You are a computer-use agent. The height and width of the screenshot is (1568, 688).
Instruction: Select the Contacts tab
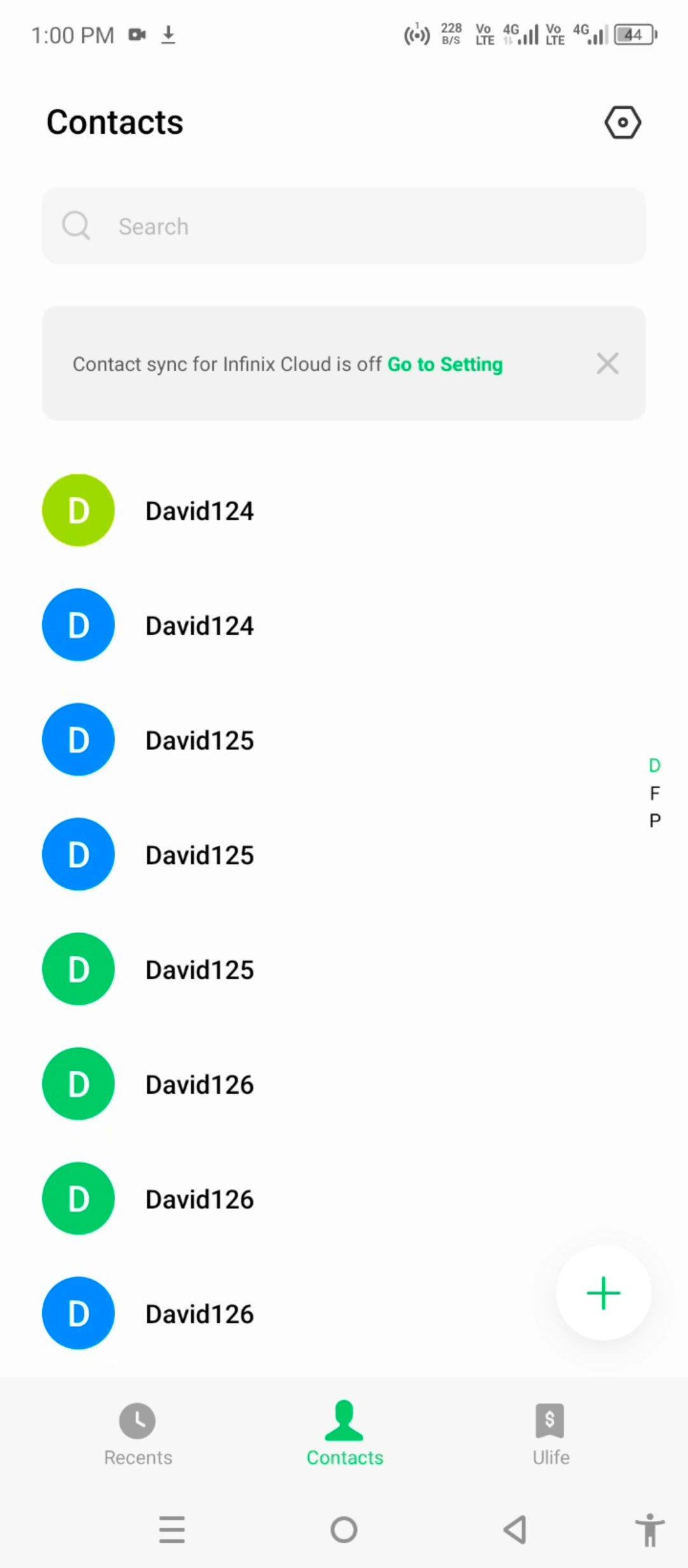click(x=344, y=1434)
